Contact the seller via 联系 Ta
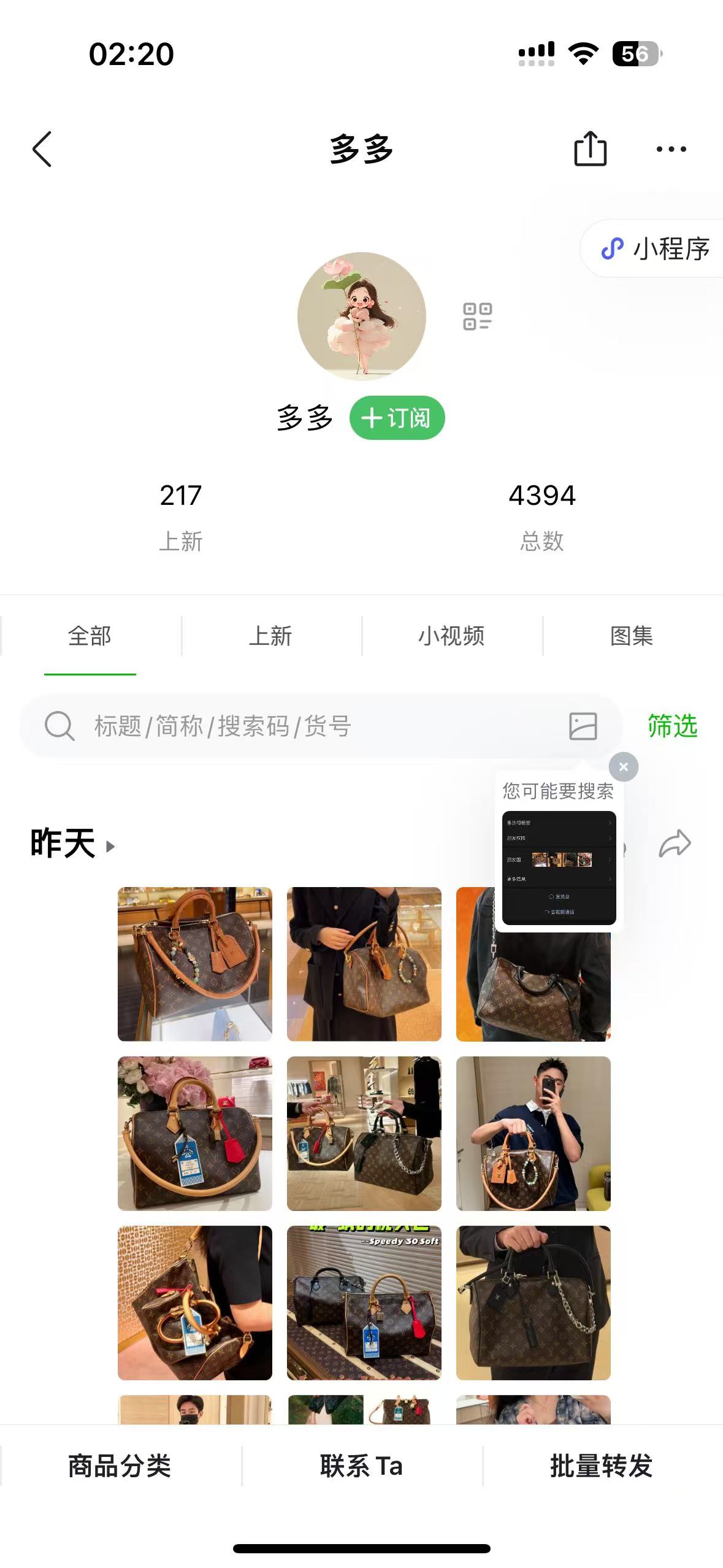 tap(361, 1466)
